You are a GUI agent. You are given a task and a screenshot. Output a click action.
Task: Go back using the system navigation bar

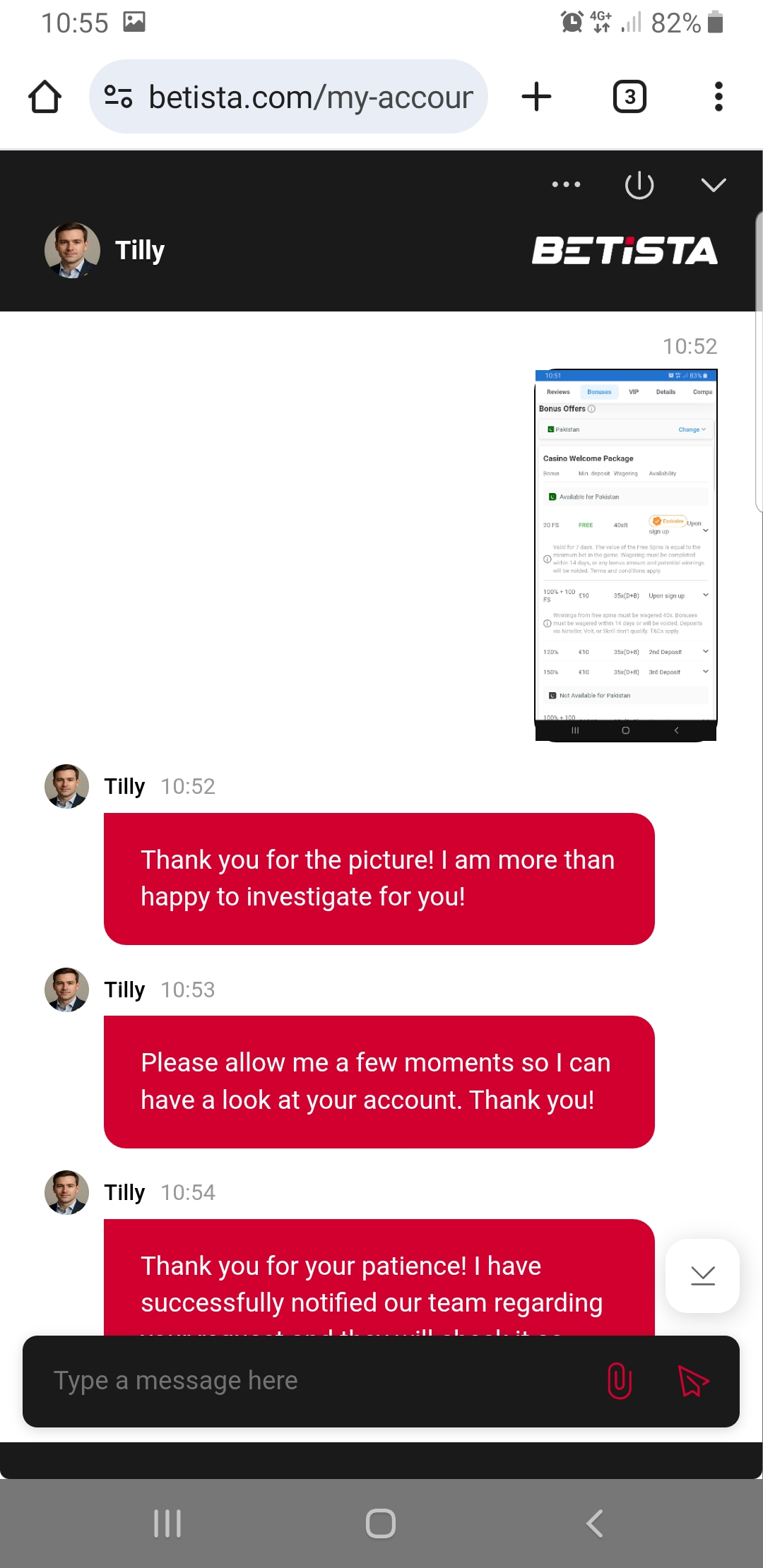coord(595,1524)
